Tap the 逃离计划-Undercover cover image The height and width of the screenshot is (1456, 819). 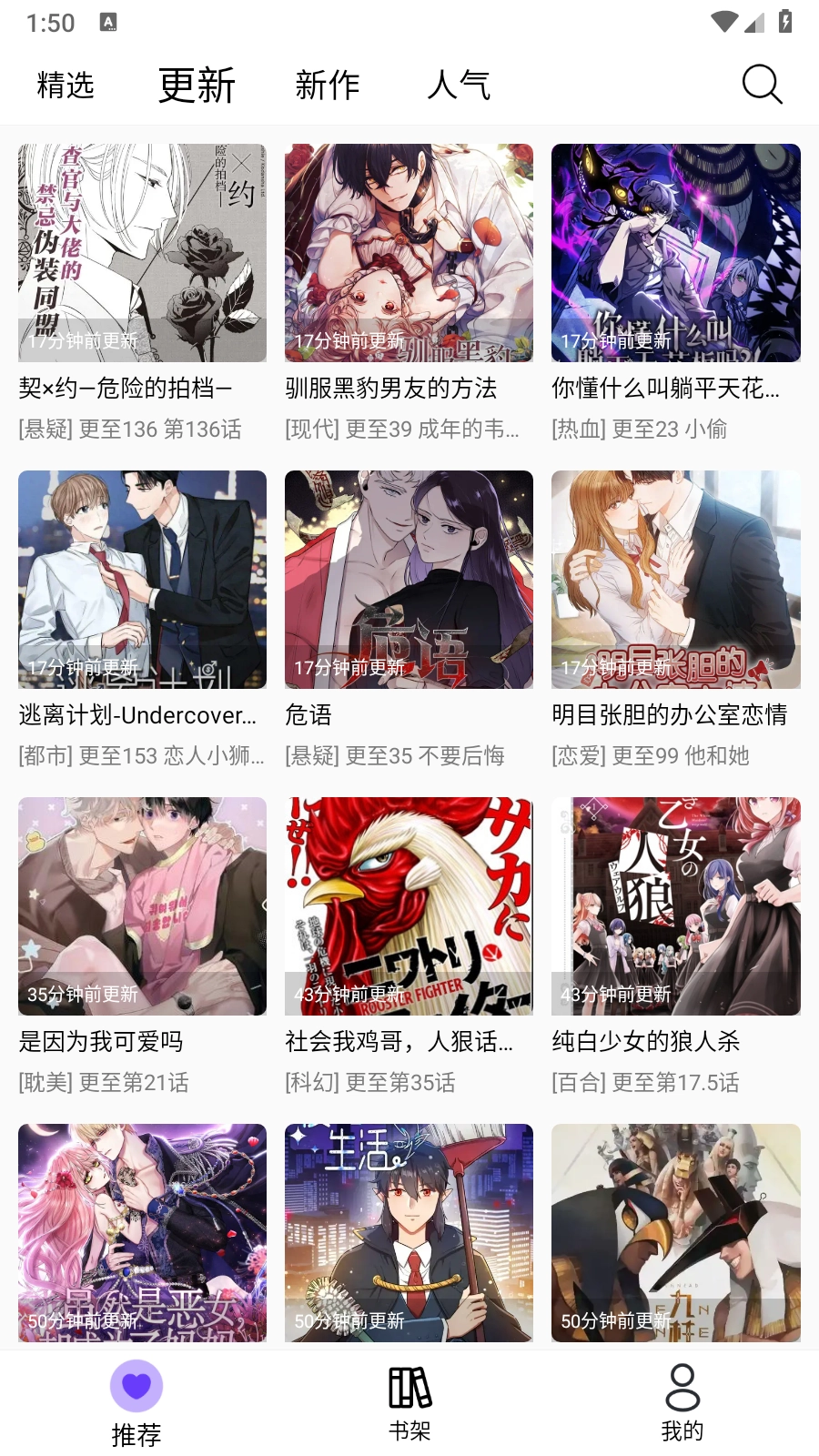[x=141, y=580]
